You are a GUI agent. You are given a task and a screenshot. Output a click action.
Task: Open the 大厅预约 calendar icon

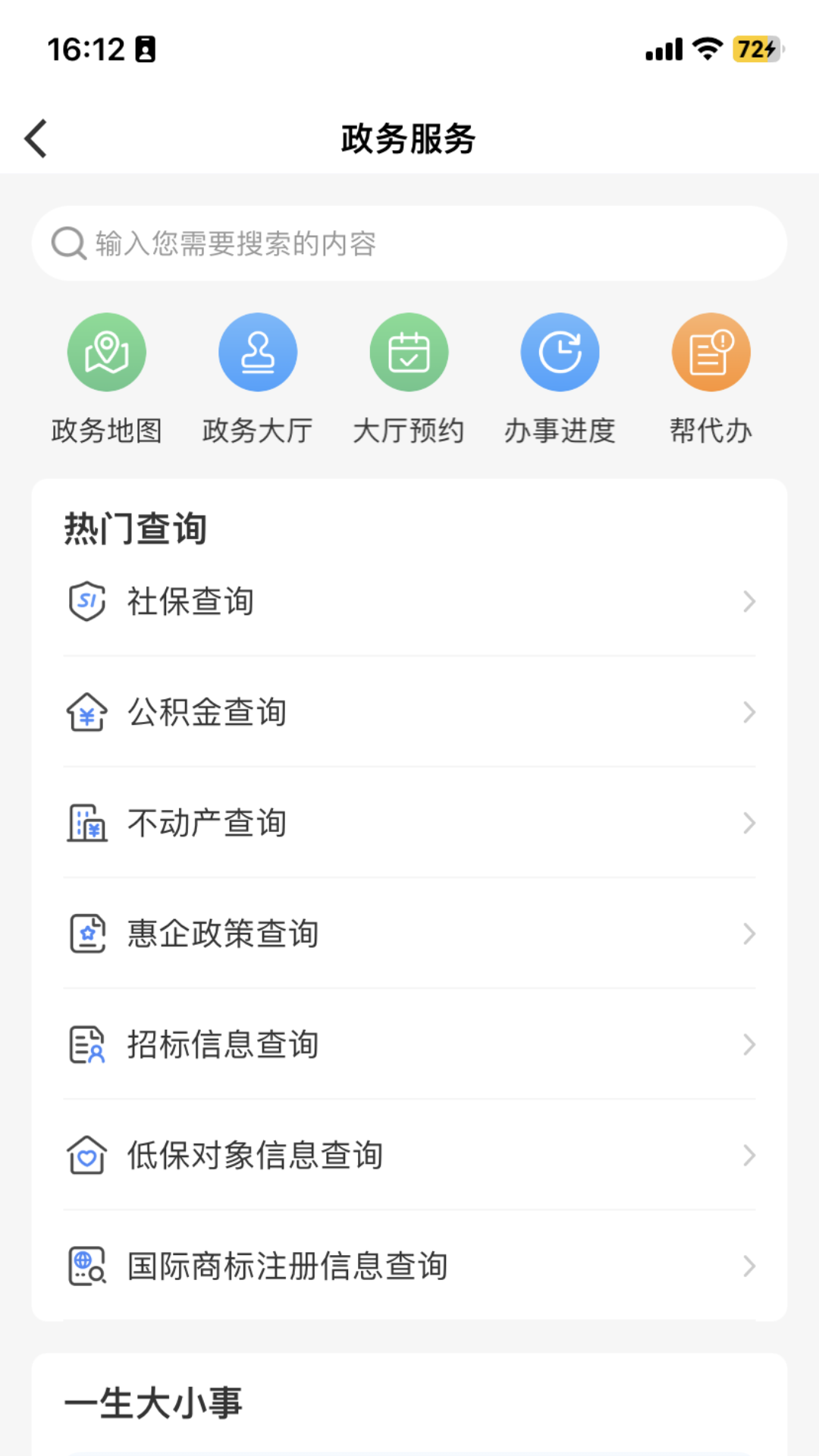click(x=409, y=351)
